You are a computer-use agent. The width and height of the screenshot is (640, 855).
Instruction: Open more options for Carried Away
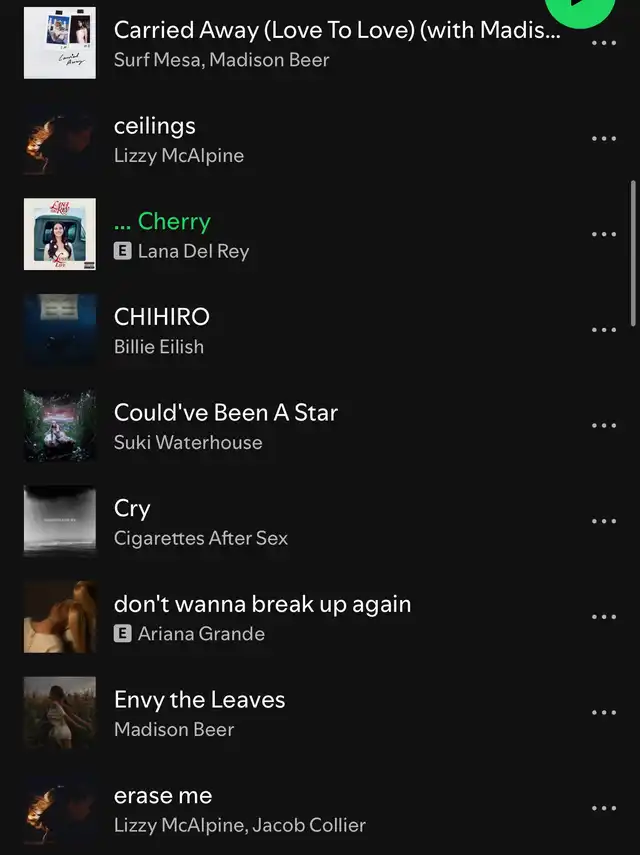(604, 43)
